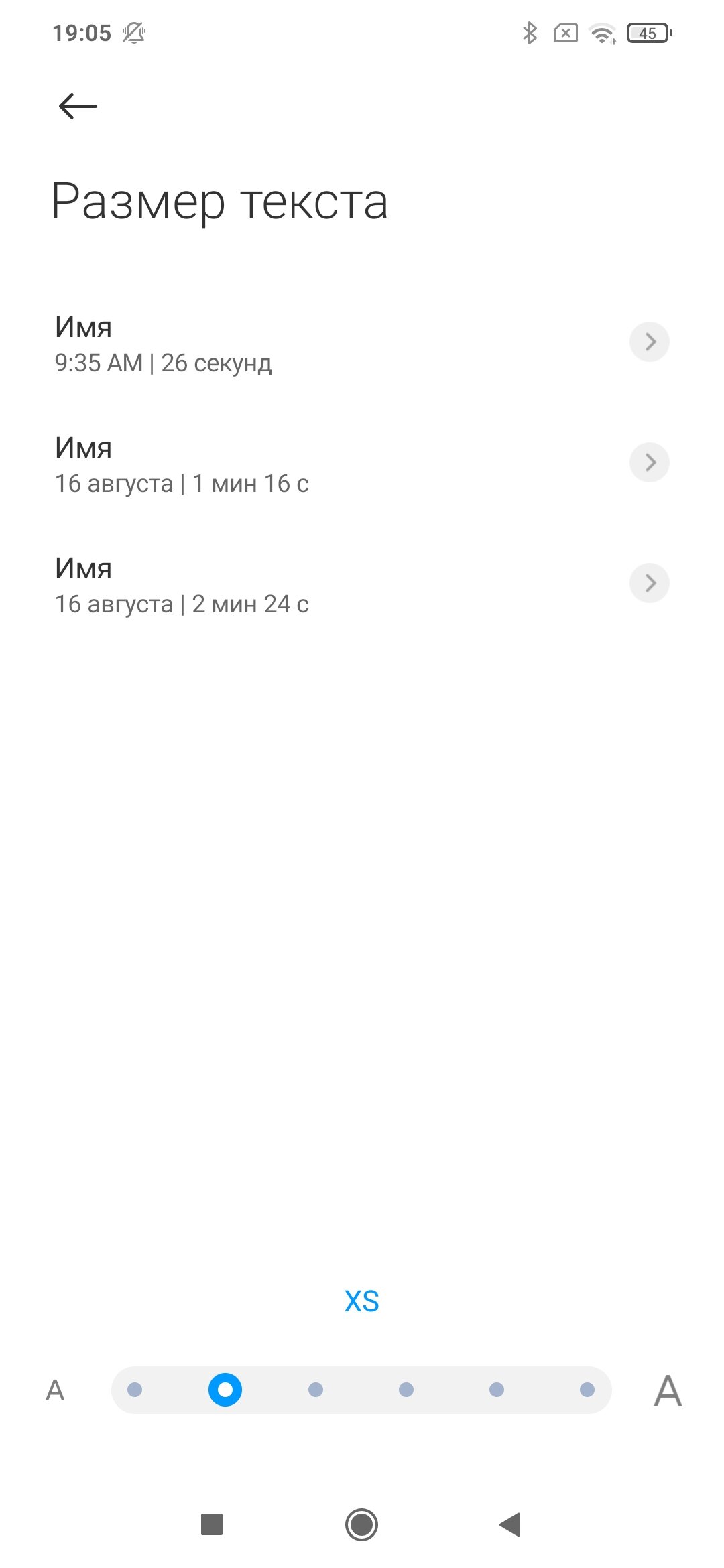The height and width of the screenshot is (1568, 724).
Task: Open recent apps with the square button
Action: pyautogui.click(x=212, y=1524)
